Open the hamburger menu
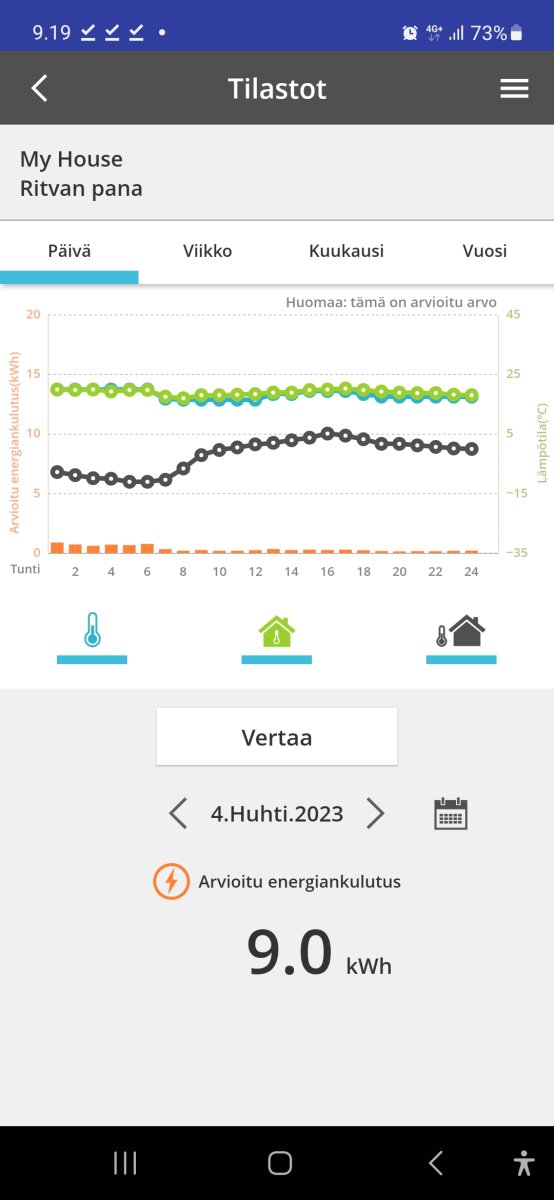Viewport: 554px width, 1200px height. click(x=514, y=88)
